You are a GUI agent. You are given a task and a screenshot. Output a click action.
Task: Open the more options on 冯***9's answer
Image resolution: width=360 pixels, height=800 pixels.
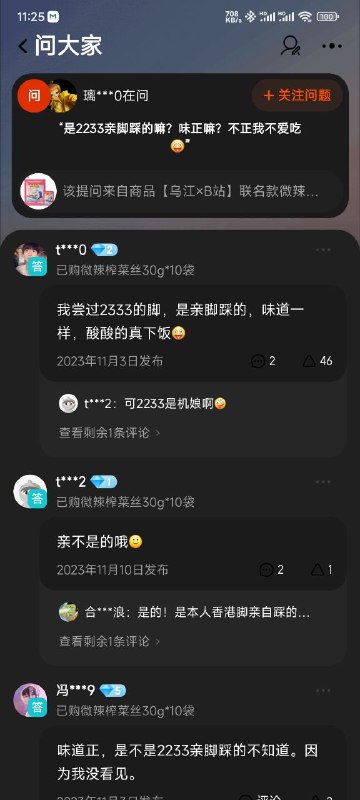pyautogui.click(x=323, y=691)
